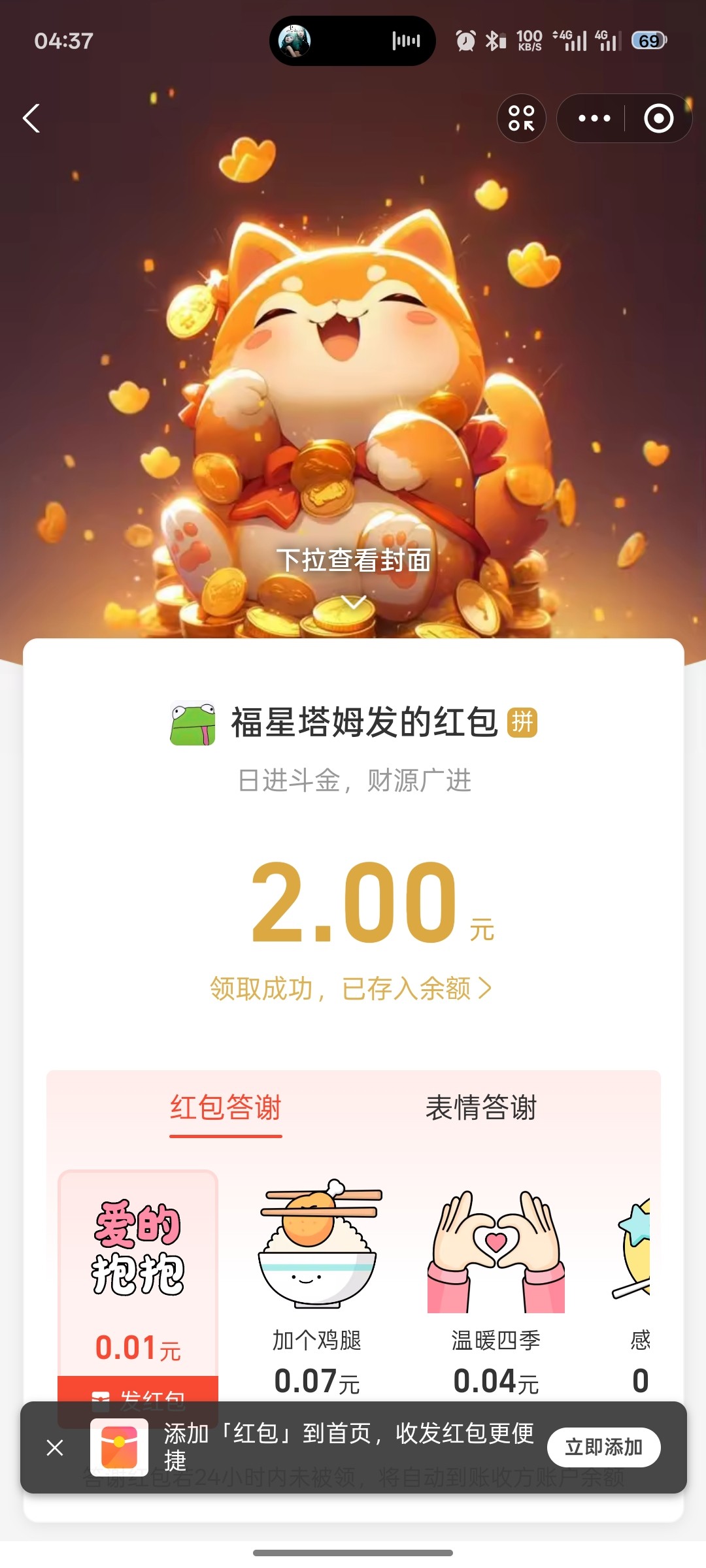Open 领取成功，已存入余额 balance link
706x1568 pixels.
tap(350, 988)
